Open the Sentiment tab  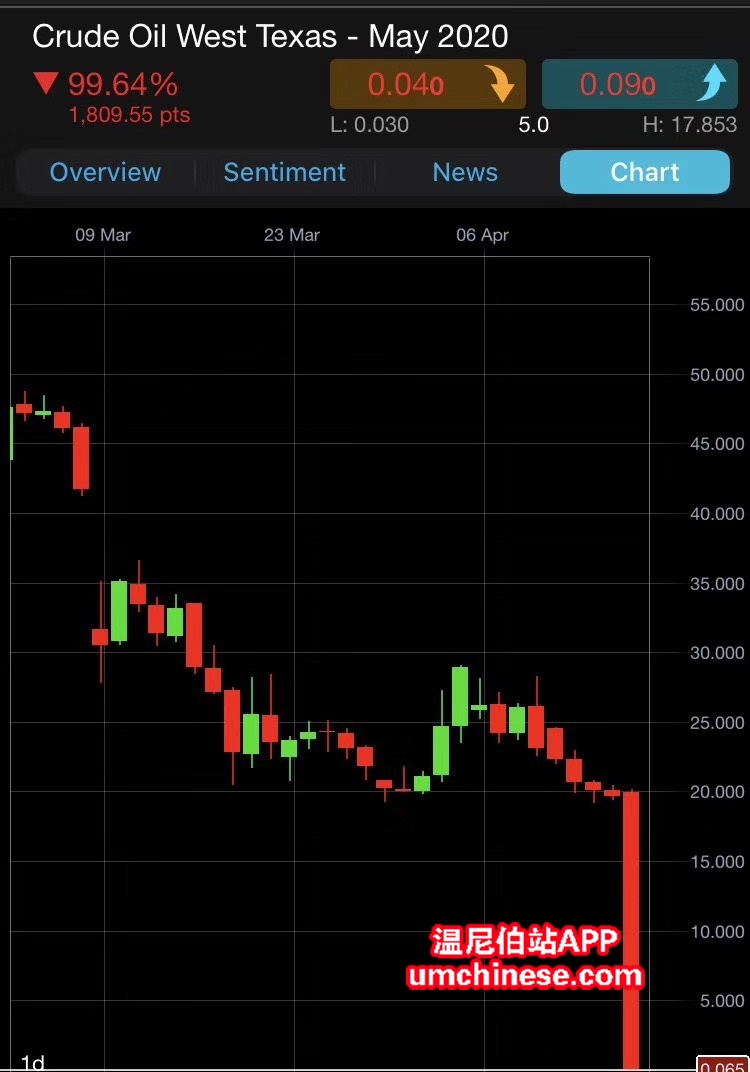pyautogui.click(x=284, y=172)
